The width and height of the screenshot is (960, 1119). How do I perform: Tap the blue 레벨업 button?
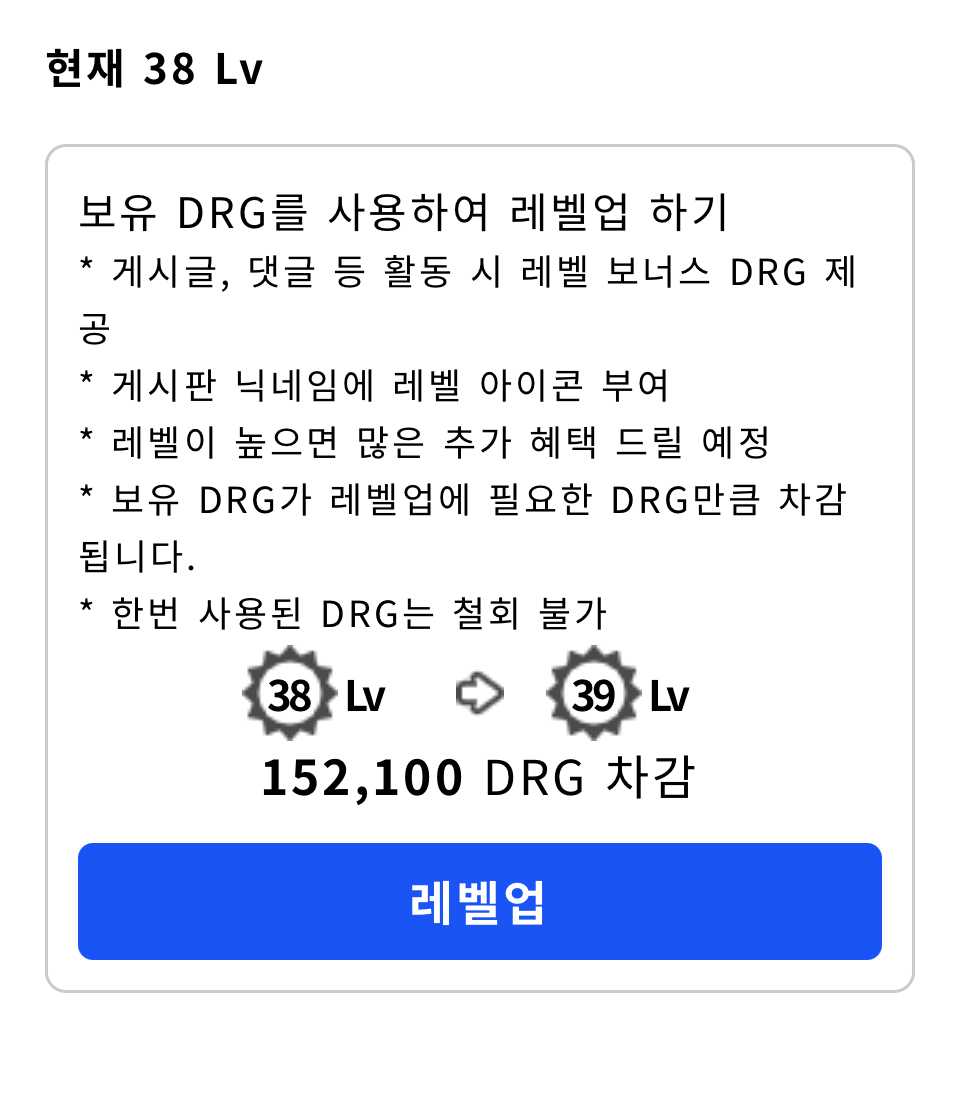tap(479, 901)
